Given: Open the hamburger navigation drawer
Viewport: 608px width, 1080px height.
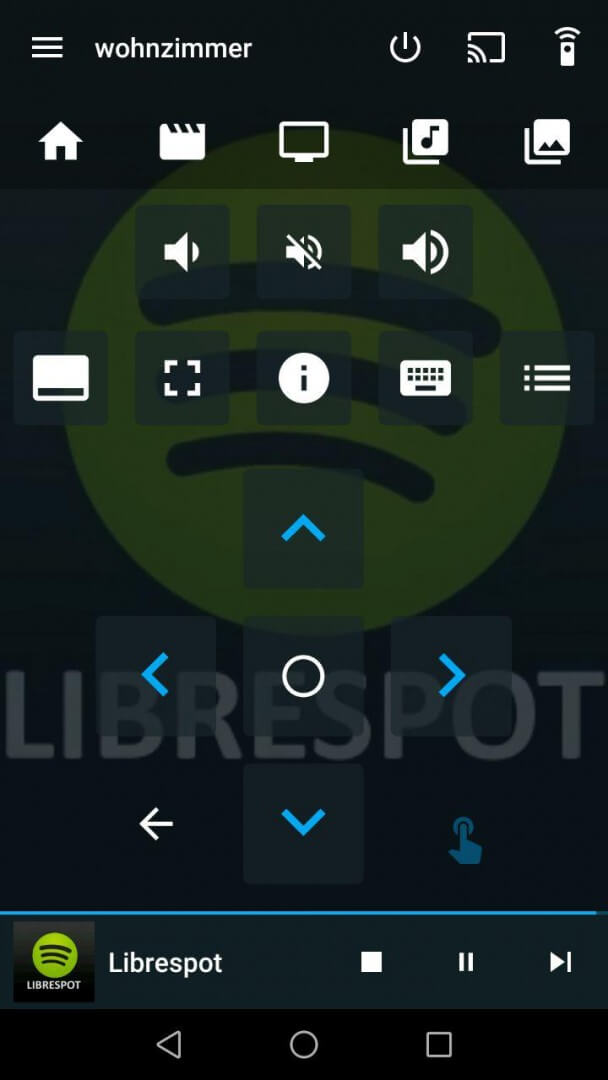Looking at the screenshot, I should coord(47,48).
